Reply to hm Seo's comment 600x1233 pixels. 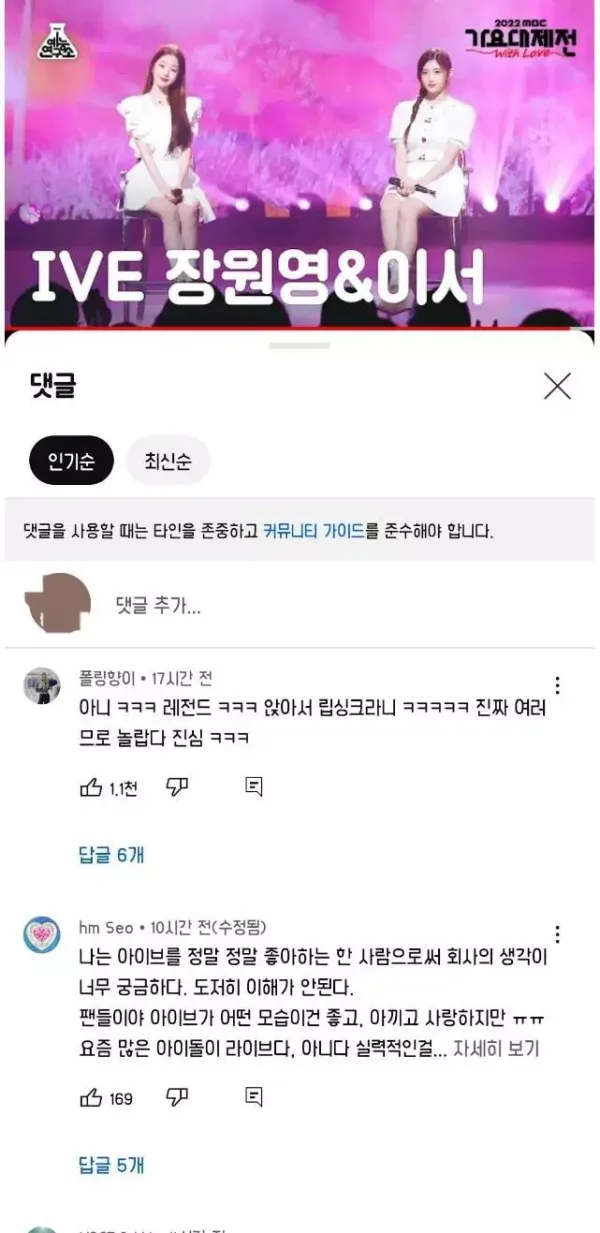point(254,1098)
